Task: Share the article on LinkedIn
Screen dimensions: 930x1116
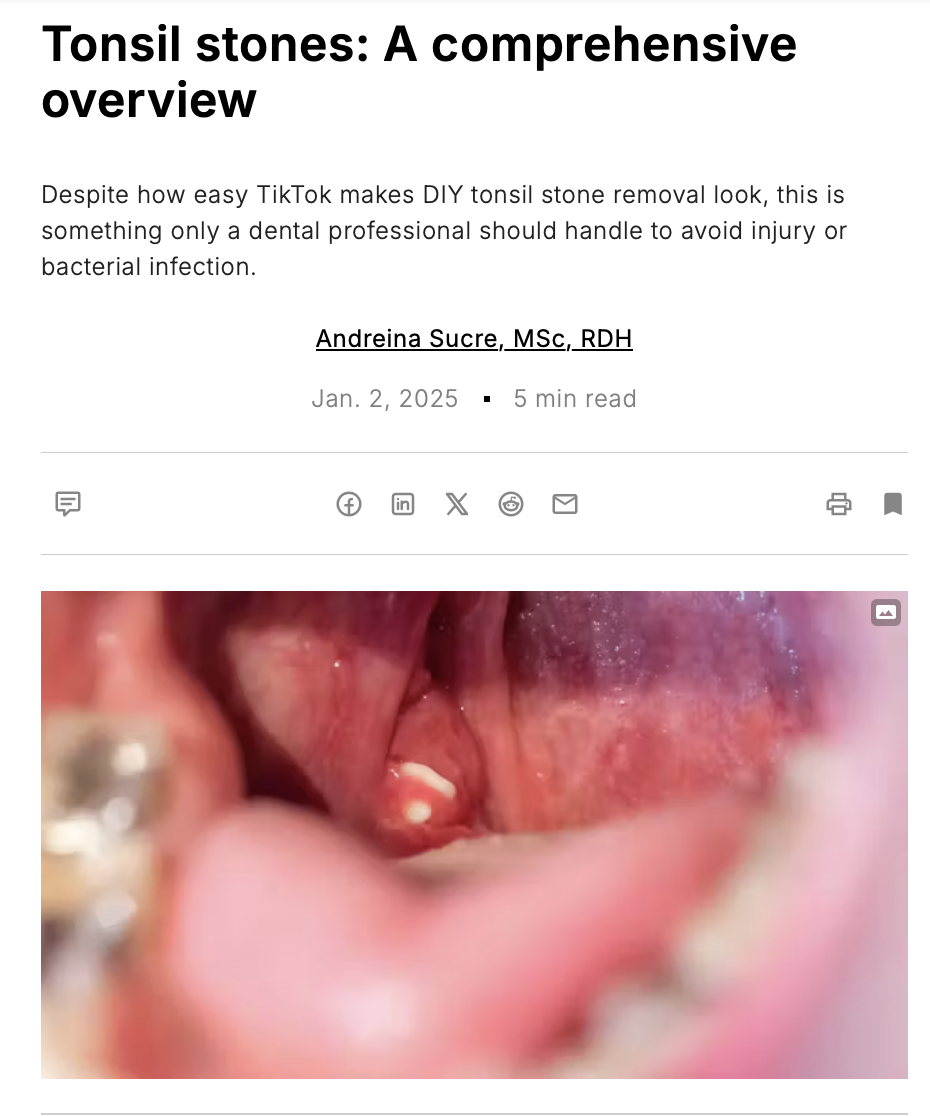Action: pyautogui.click(x=403, y=504)
